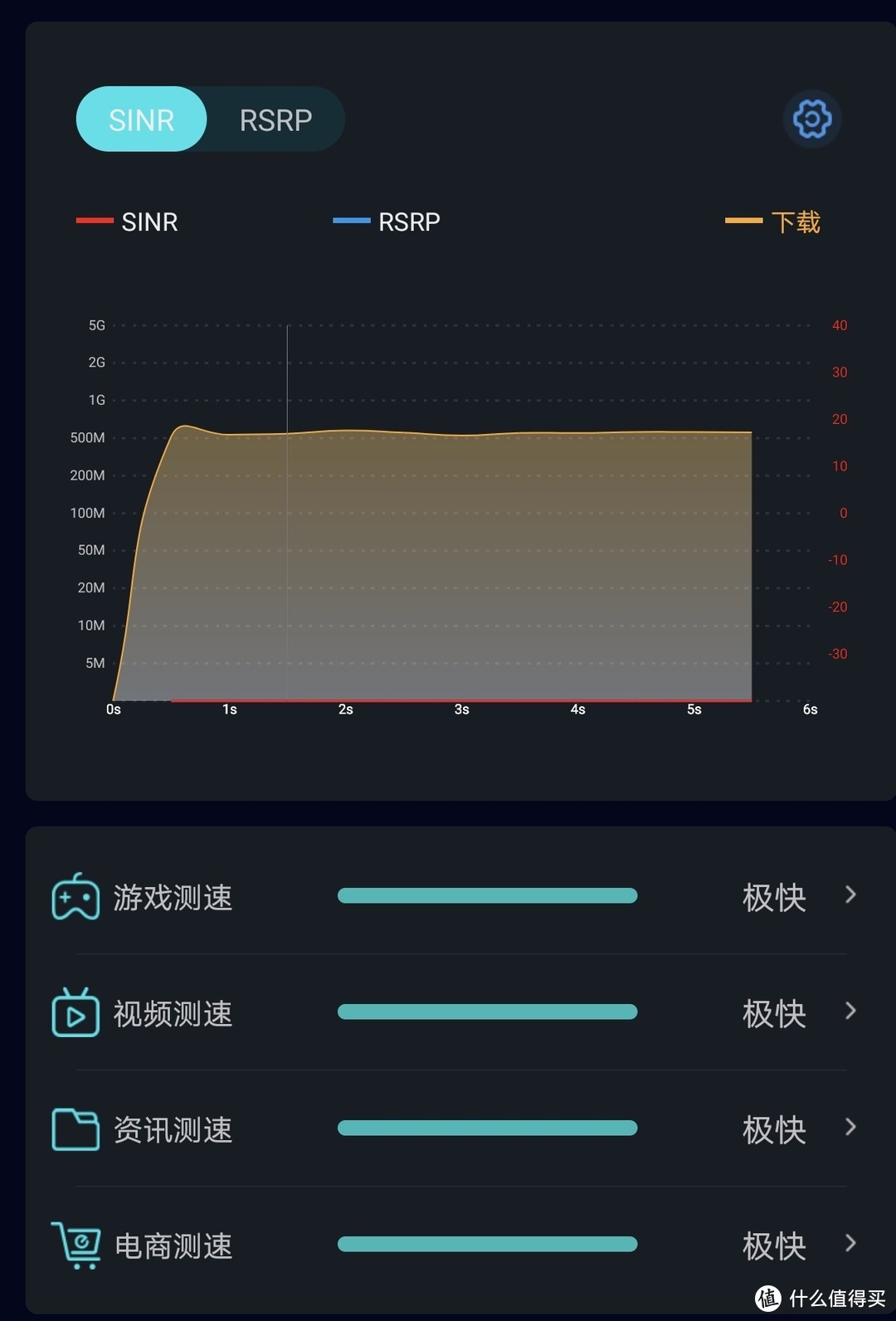This screenshot has width=896, height=1321.
Task: Click the blue RSRP legend marker
Action: (350, 220)
